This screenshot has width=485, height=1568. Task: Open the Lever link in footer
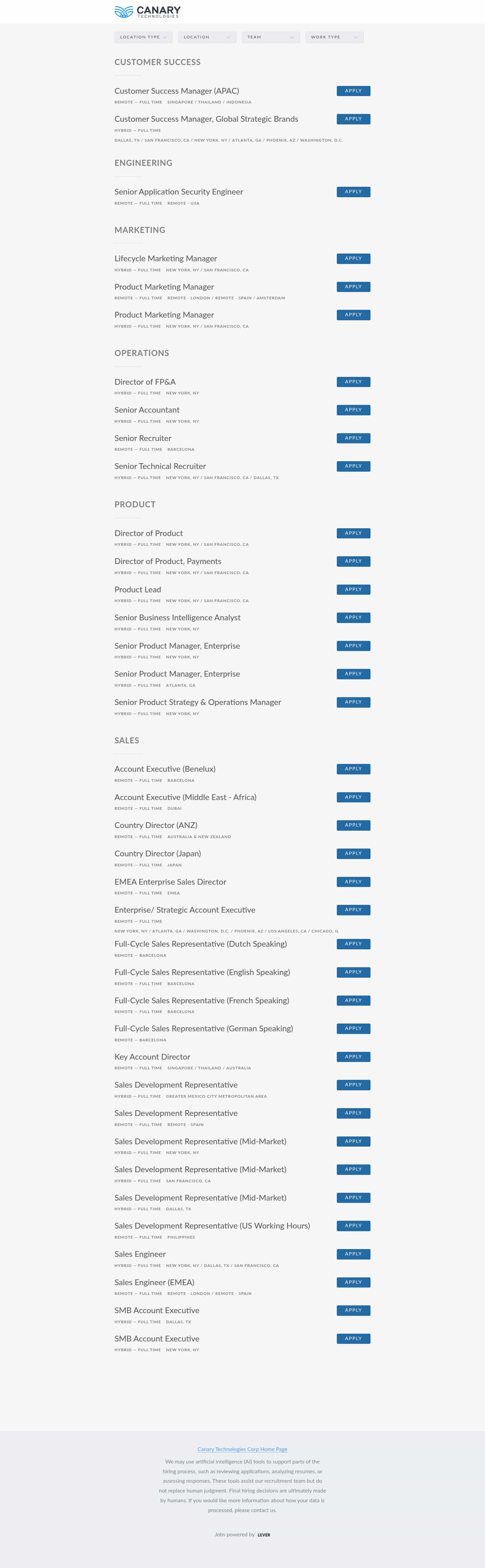(x=264, y=1535)
